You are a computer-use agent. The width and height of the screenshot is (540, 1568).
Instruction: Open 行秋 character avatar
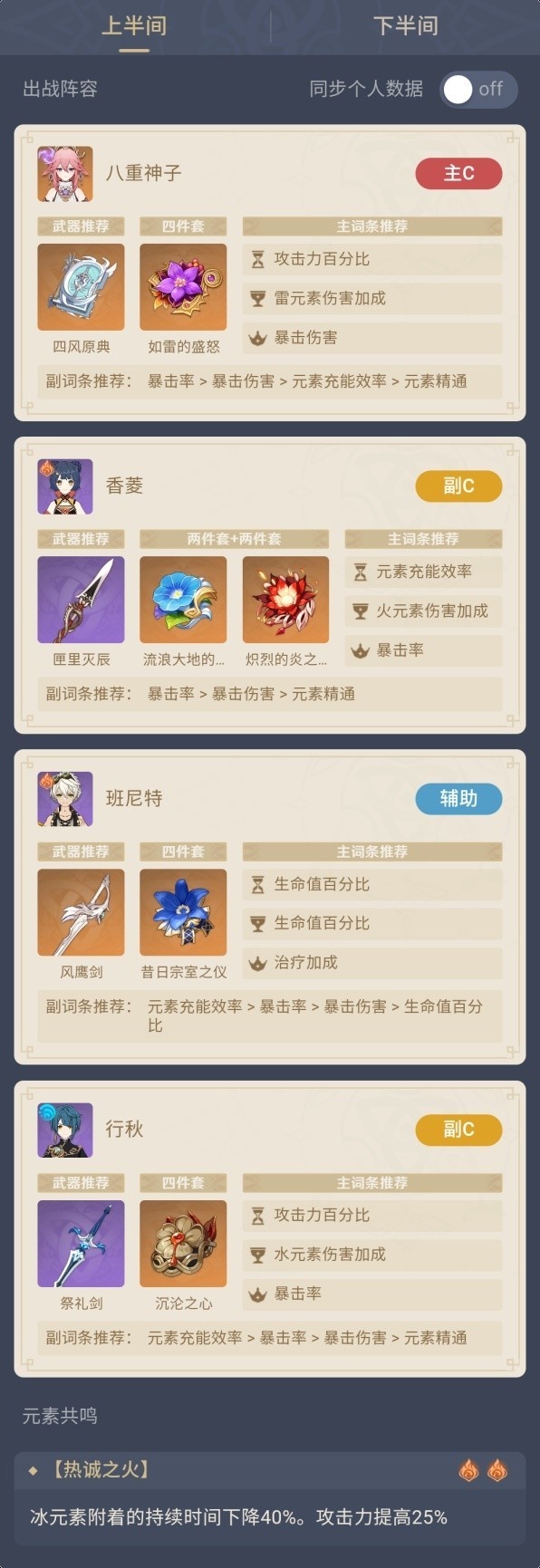point(65,1130)
